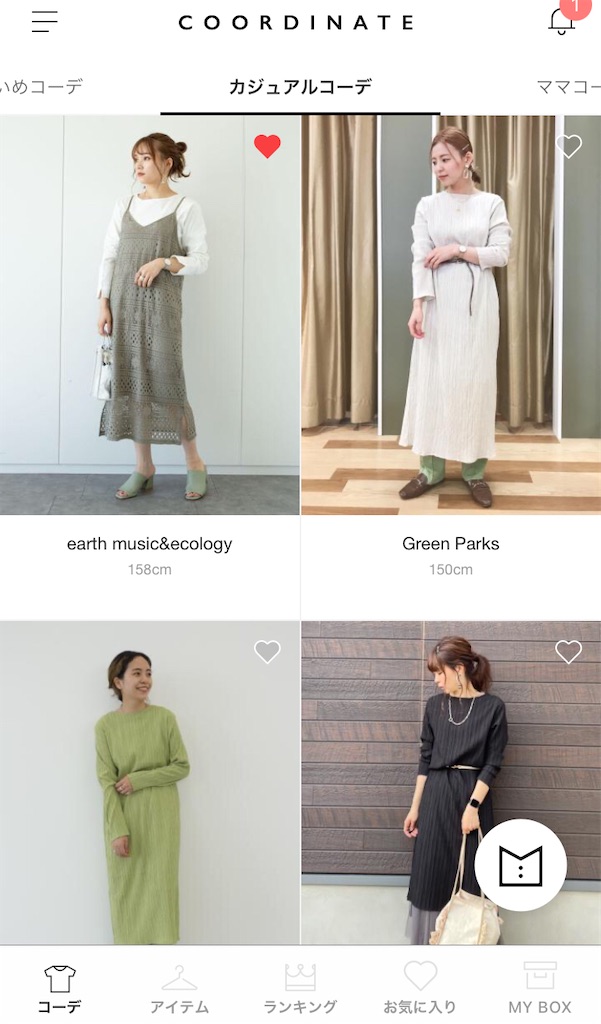The height and width of the screenshot is (1024, 601).
Task: Switch to the お気に入り tab
Action: [x=419, y=989]
